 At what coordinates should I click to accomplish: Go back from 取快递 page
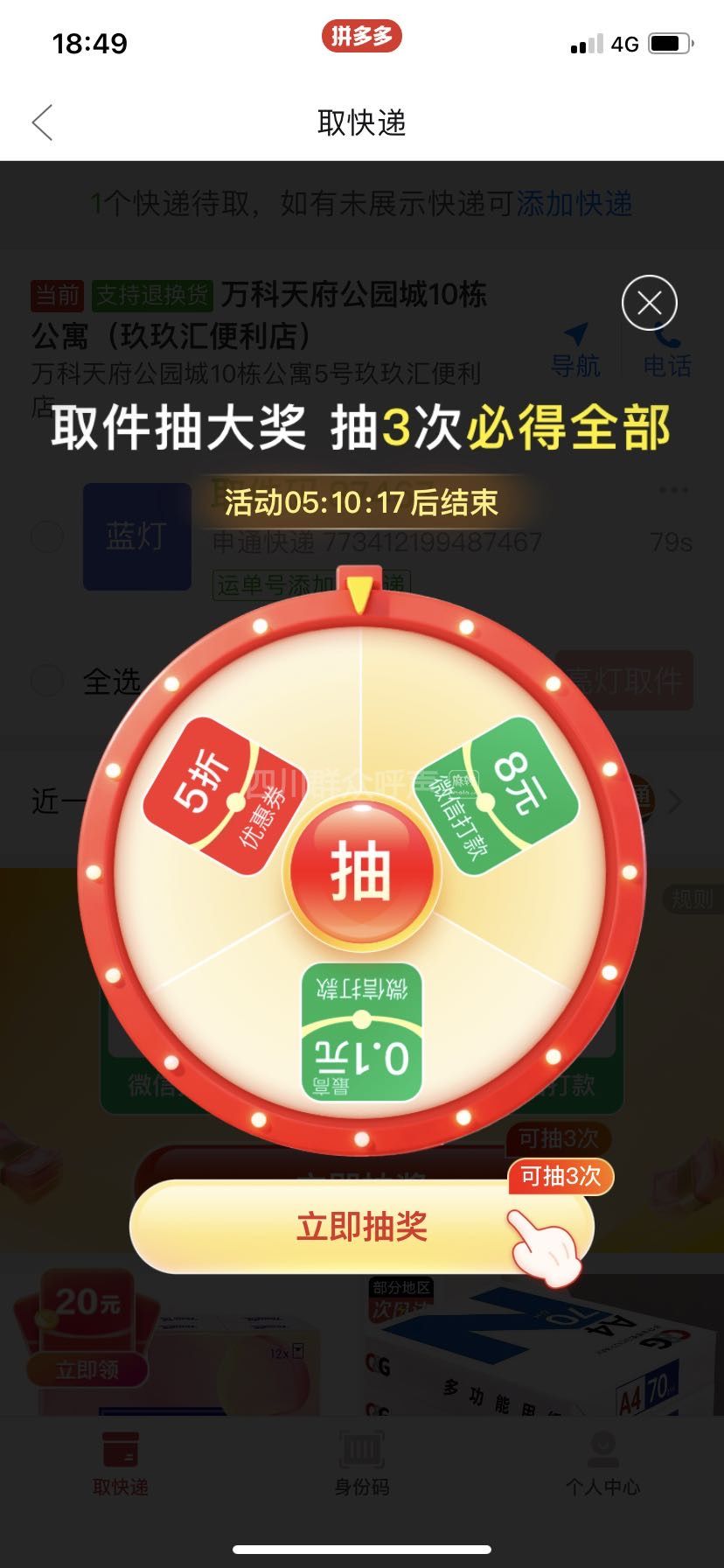pyautogui.click(x=42, y=122)
